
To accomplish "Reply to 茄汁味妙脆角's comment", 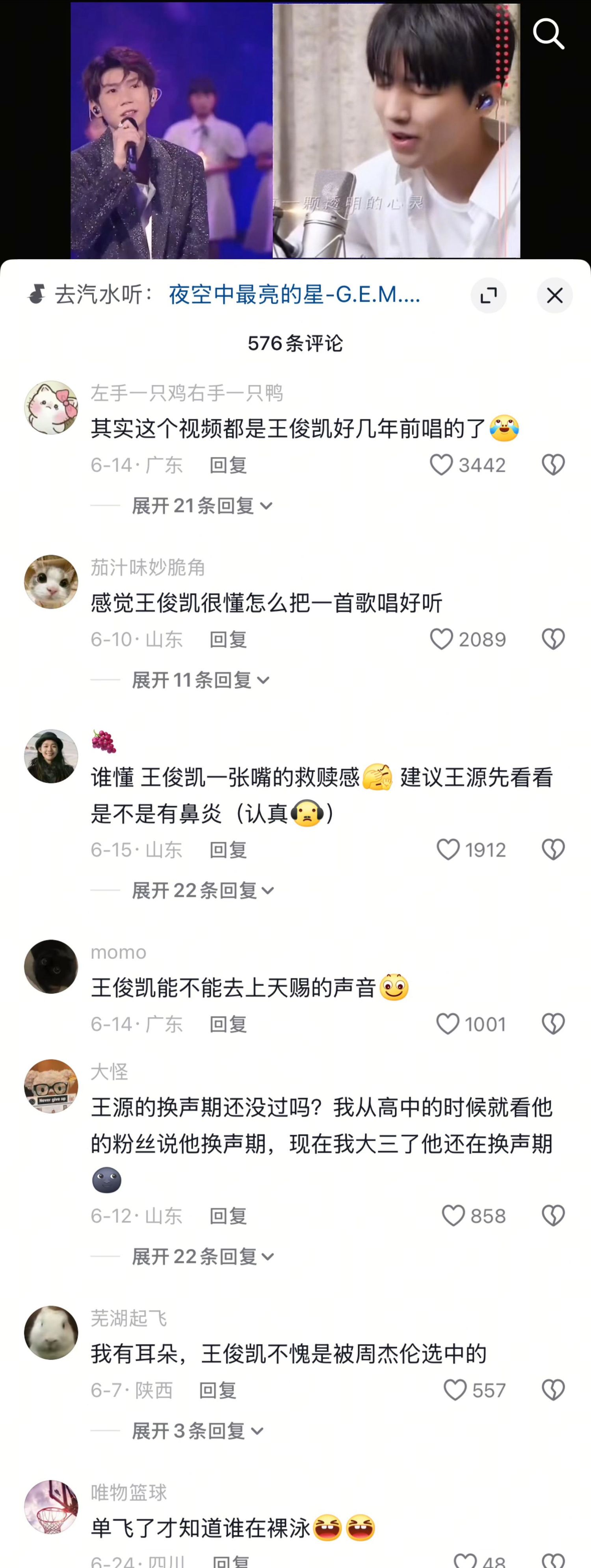I will tap(228, 639).
